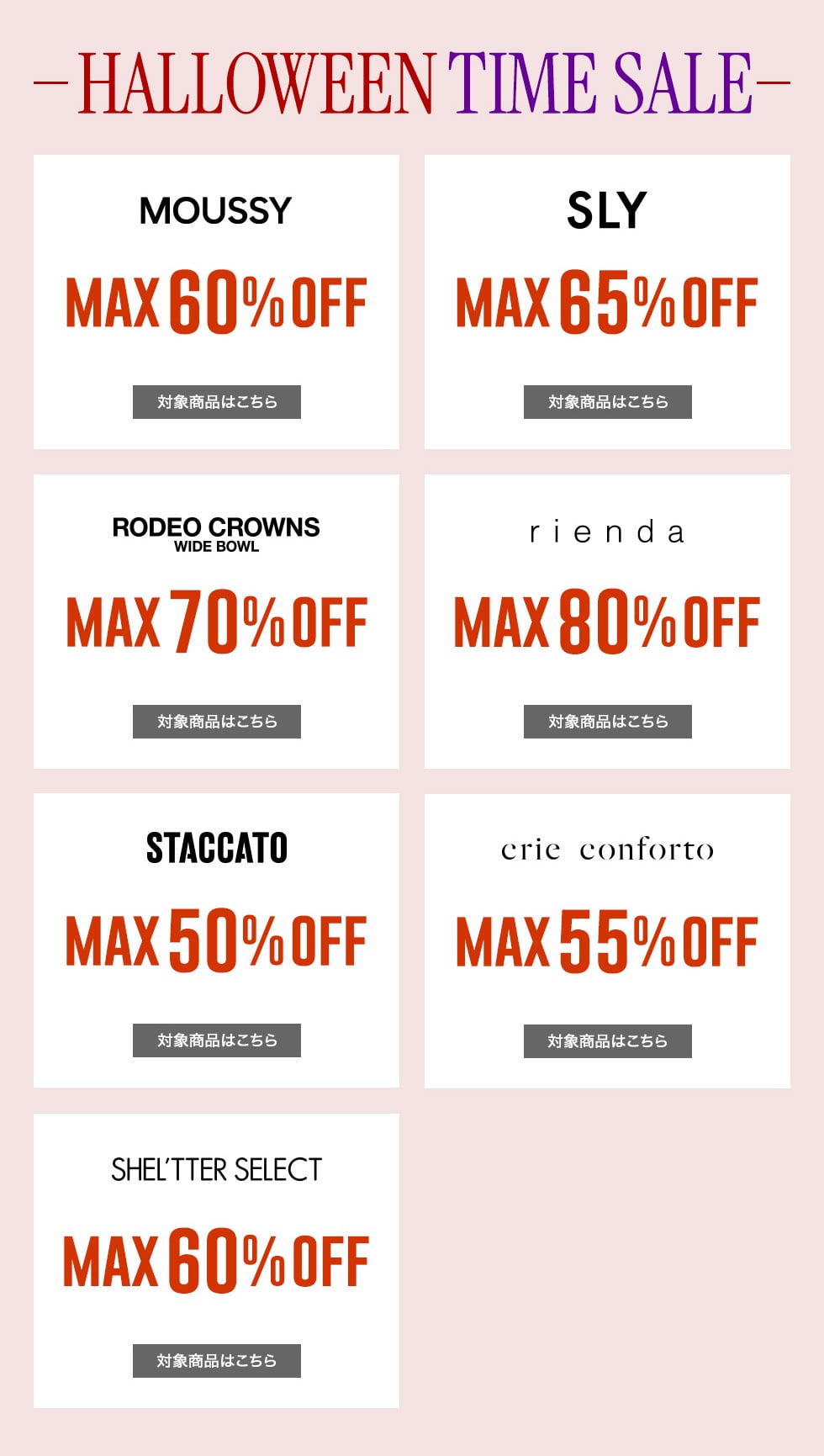Open MOUSSY sale items button

pyautogui.click(x=216, y=402)
